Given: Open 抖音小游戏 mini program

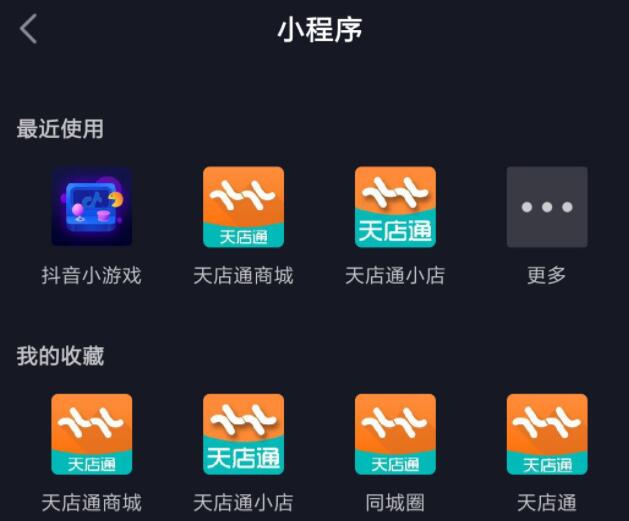Looking at the screenshot, I should pyautogui.click(x=92, y=207).
